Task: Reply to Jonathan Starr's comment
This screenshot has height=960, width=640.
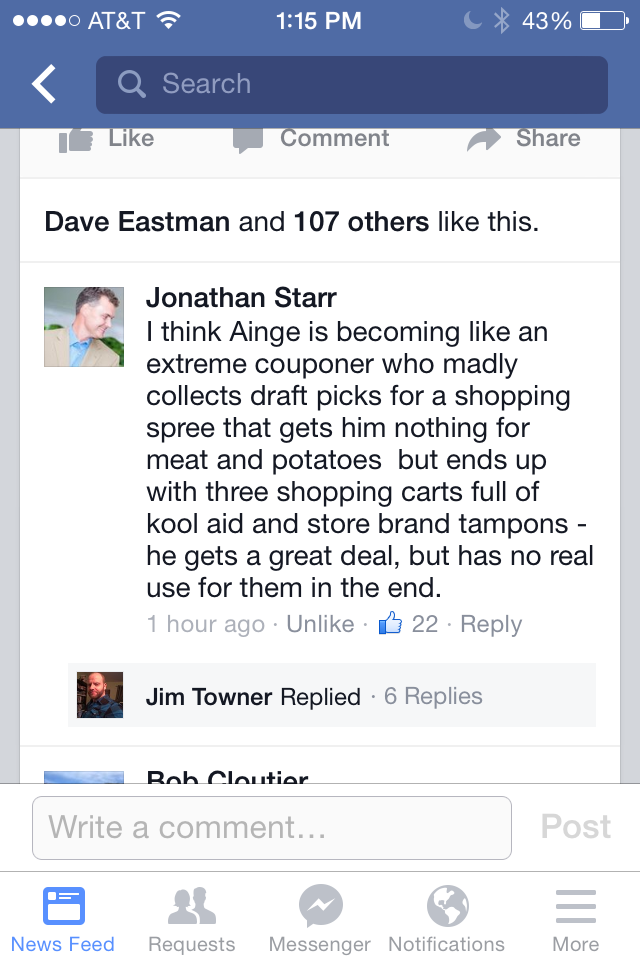Action: pos(491,624)
